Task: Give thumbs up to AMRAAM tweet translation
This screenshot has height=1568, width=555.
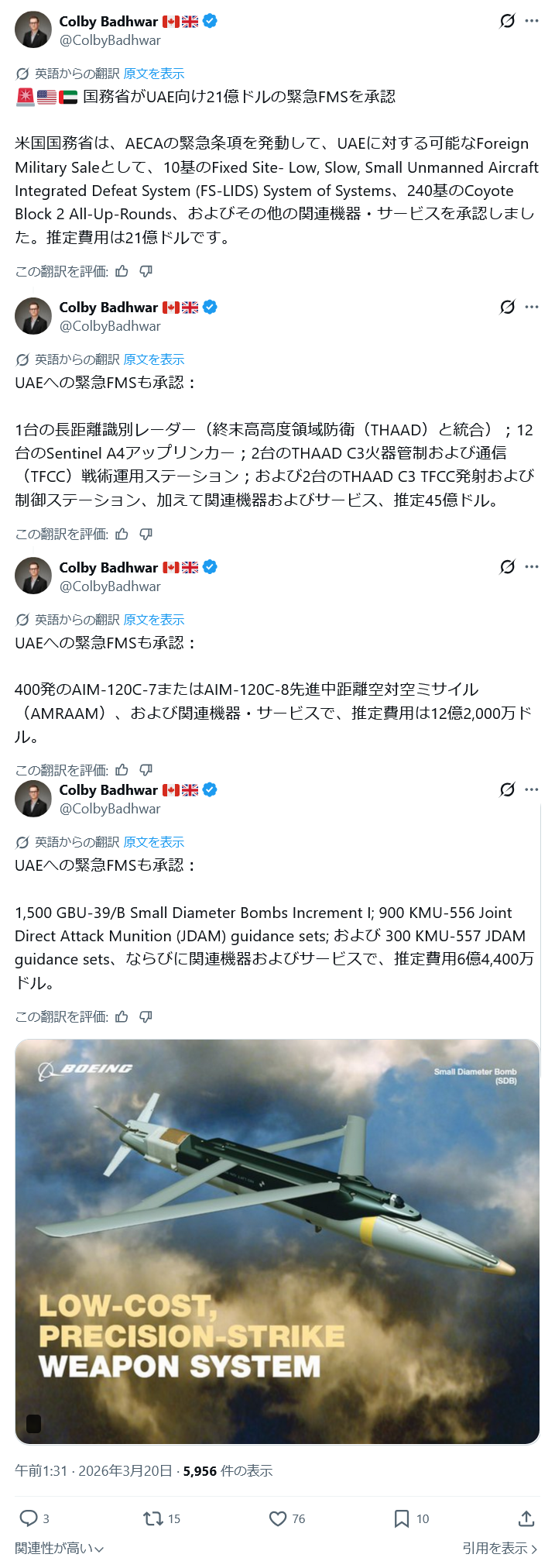Action: (122, 770)
